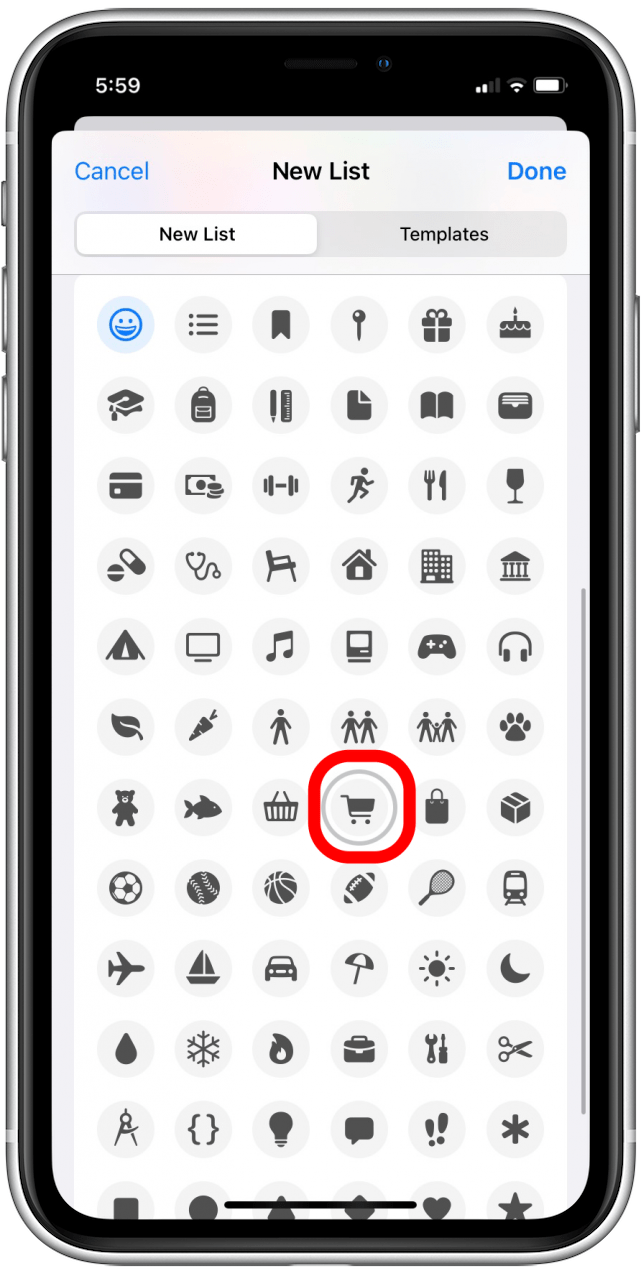Select the light bulb icon
Image resolution: width=642 pixels, height=1274 pixels.
click(282, 1129)
